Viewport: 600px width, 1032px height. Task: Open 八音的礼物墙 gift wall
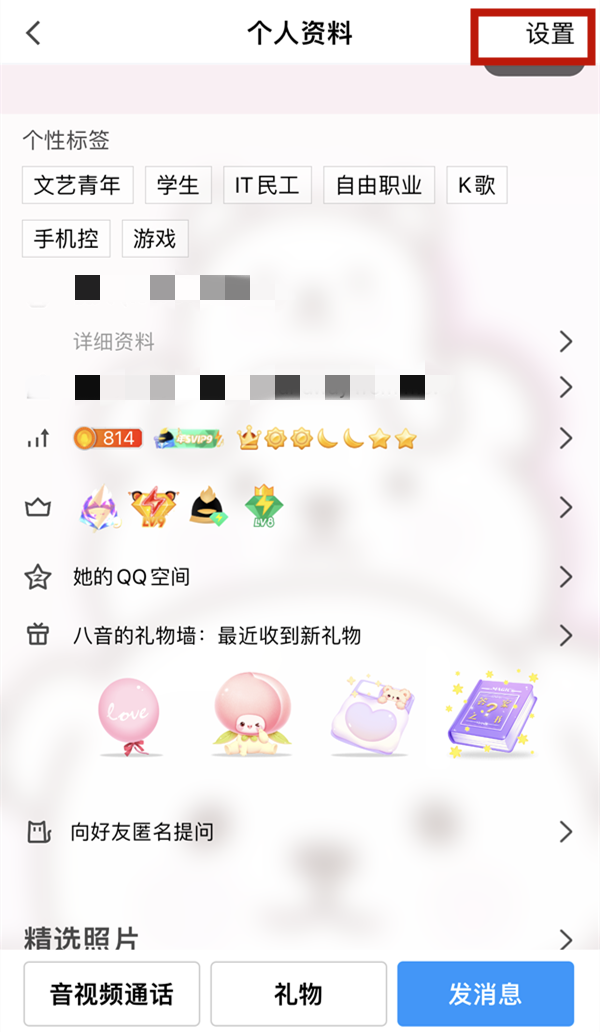click(x=300, y=635)
